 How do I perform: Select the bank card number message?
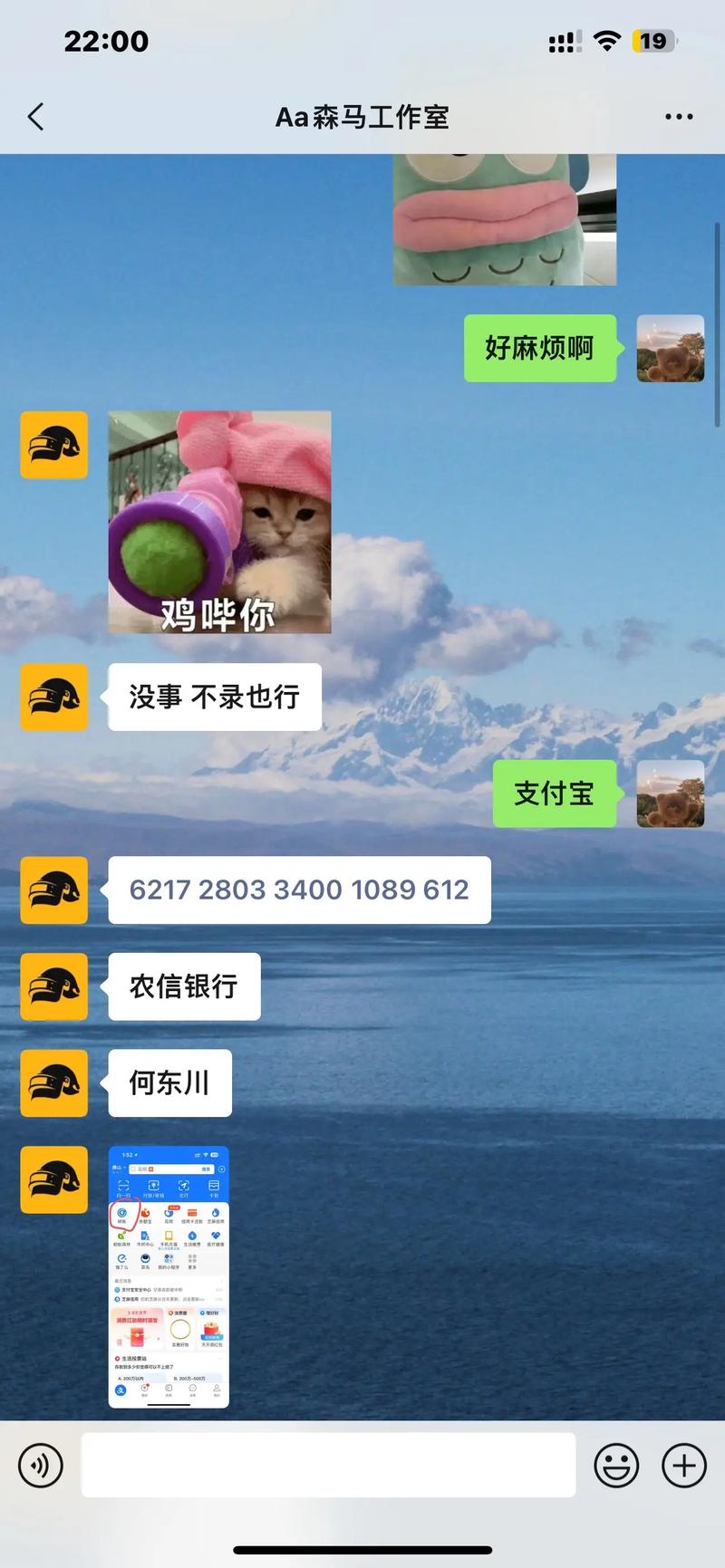[299, 890]
